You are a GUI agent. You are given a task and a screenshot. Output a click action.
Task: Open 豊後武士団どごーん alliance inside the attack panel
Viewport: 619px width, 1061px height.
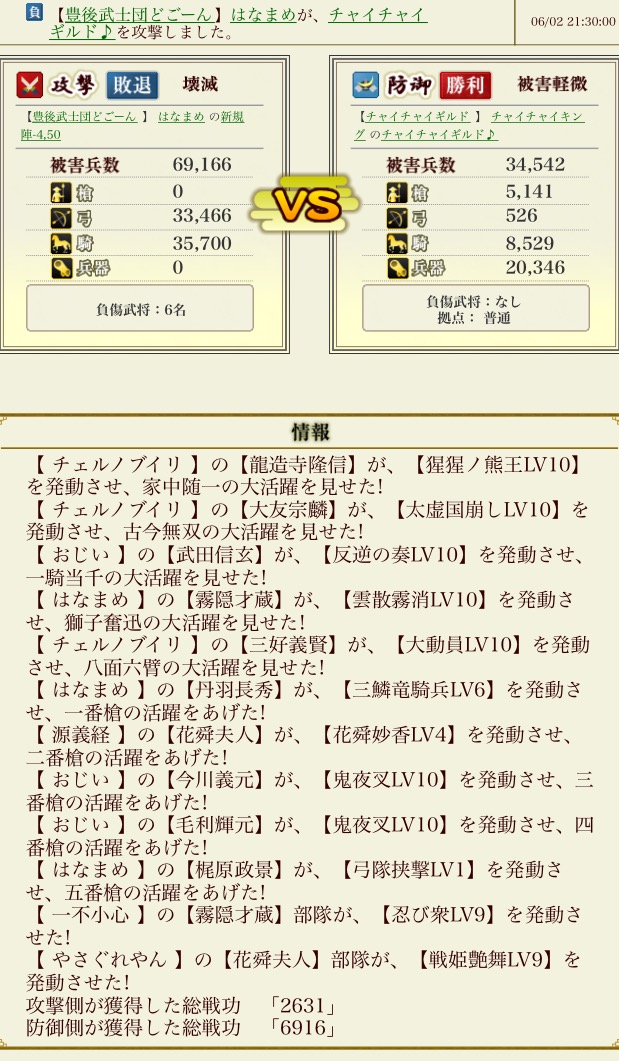coord(83,118)
